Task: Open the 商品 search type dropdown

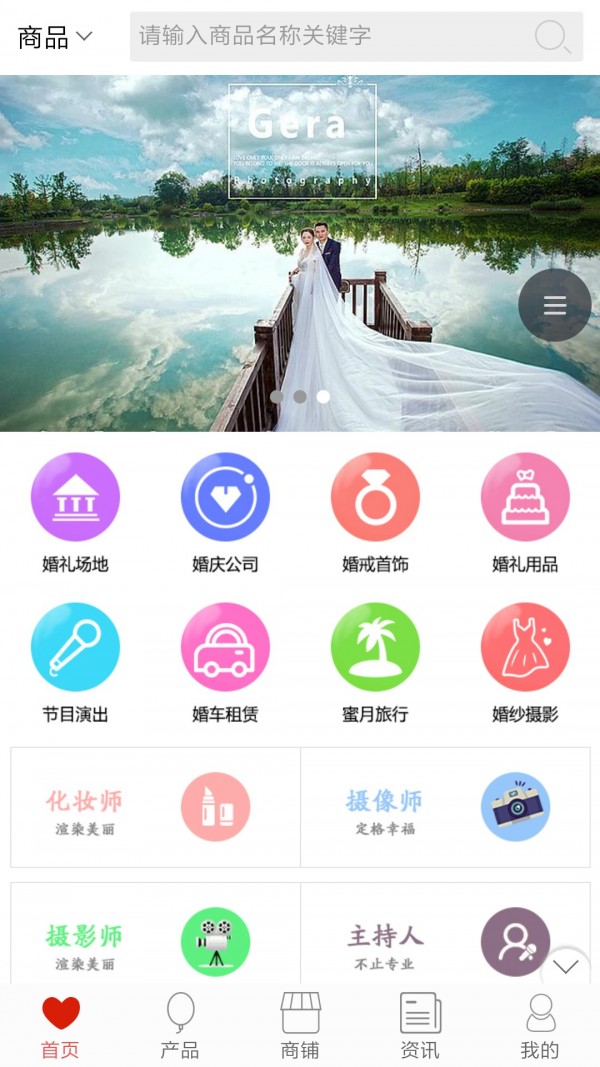Action: 55,38
